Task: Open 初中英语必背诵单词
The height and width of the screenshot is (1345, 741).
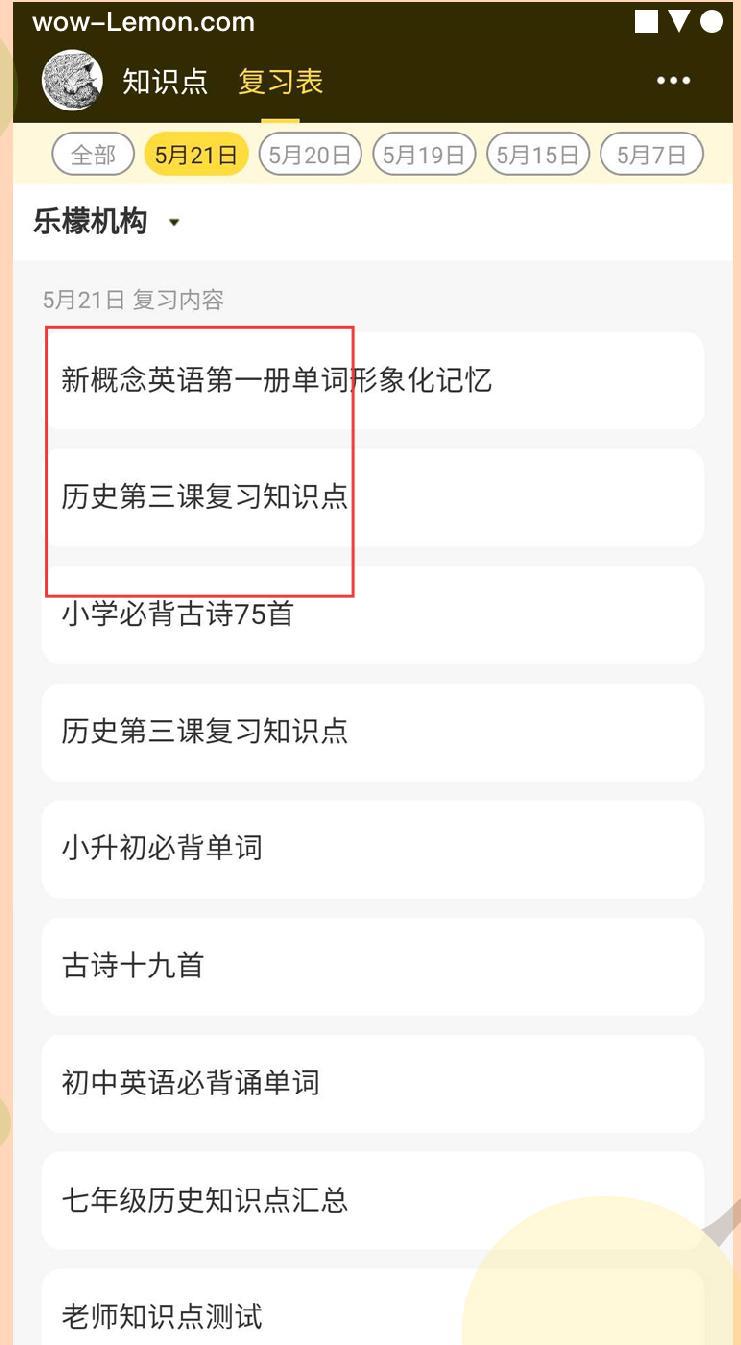Action: (373, 1082)
